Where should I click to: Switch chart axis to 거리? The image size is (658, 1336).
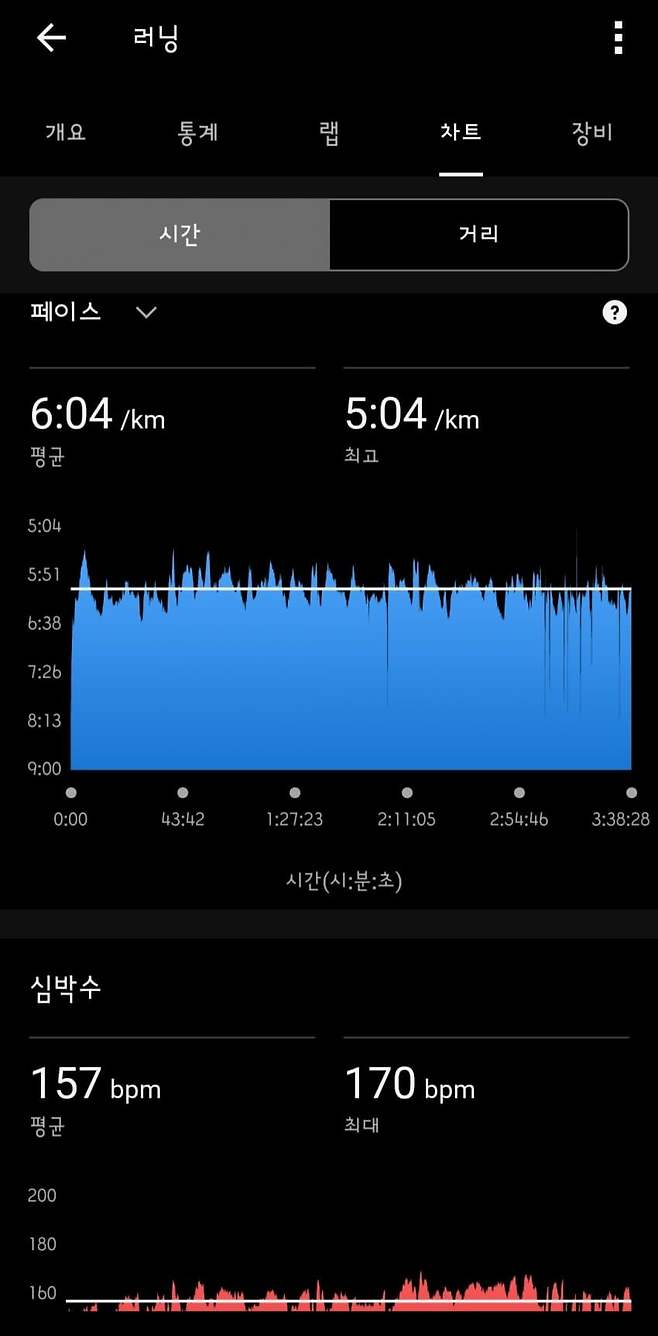point(478,235)
